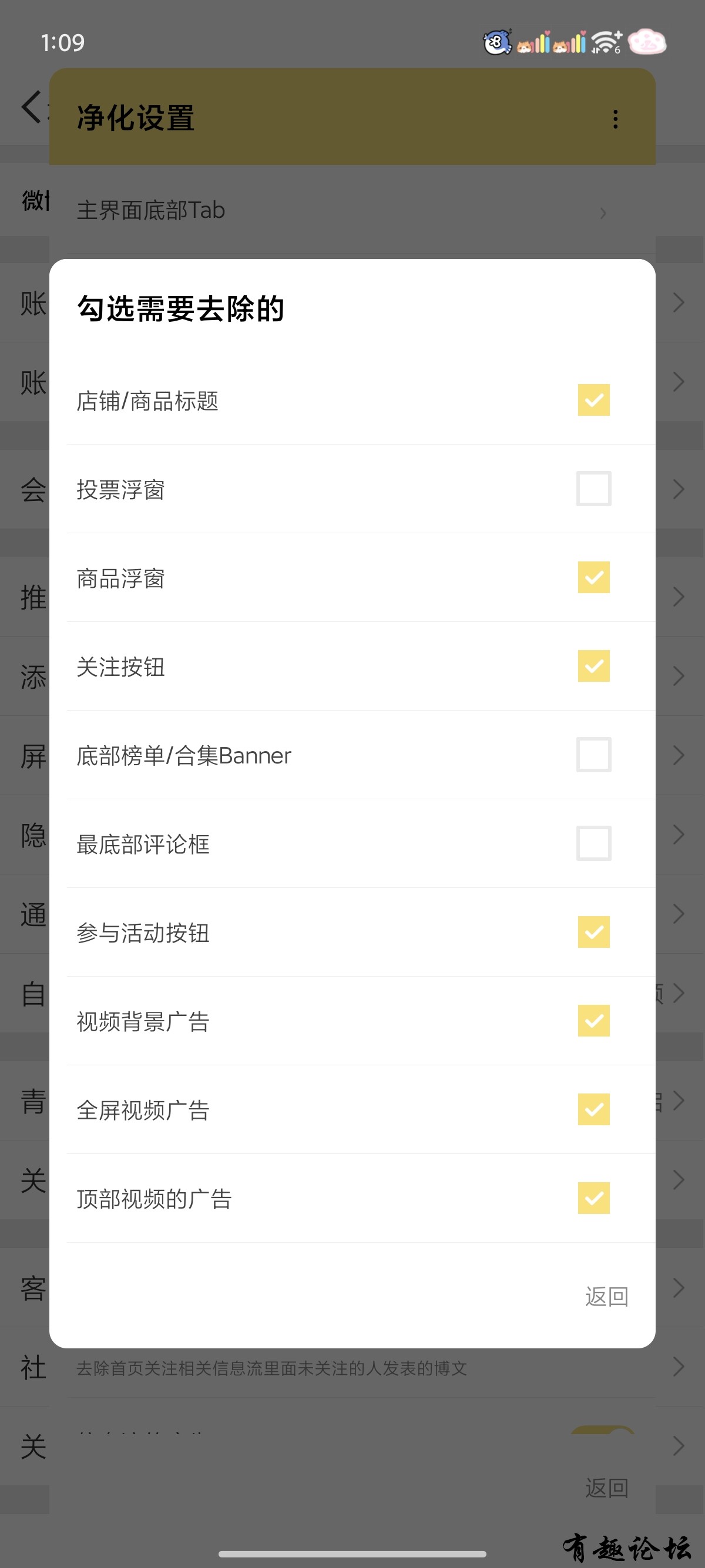Viewport: 705px width, 1568px height.
Task: Check the 投票浮窗 checkbox
Action: click(593, 489)
